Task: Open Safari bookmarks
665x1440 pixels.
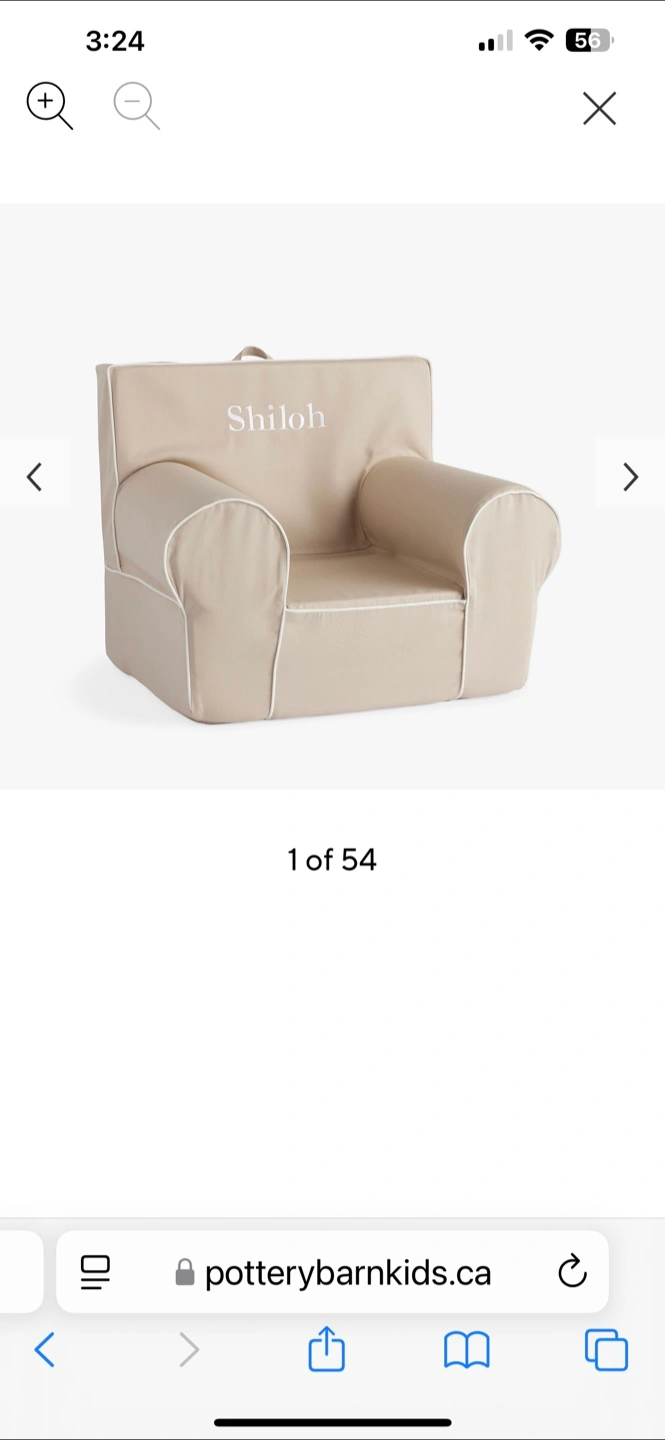Action: pos(467,1350)
